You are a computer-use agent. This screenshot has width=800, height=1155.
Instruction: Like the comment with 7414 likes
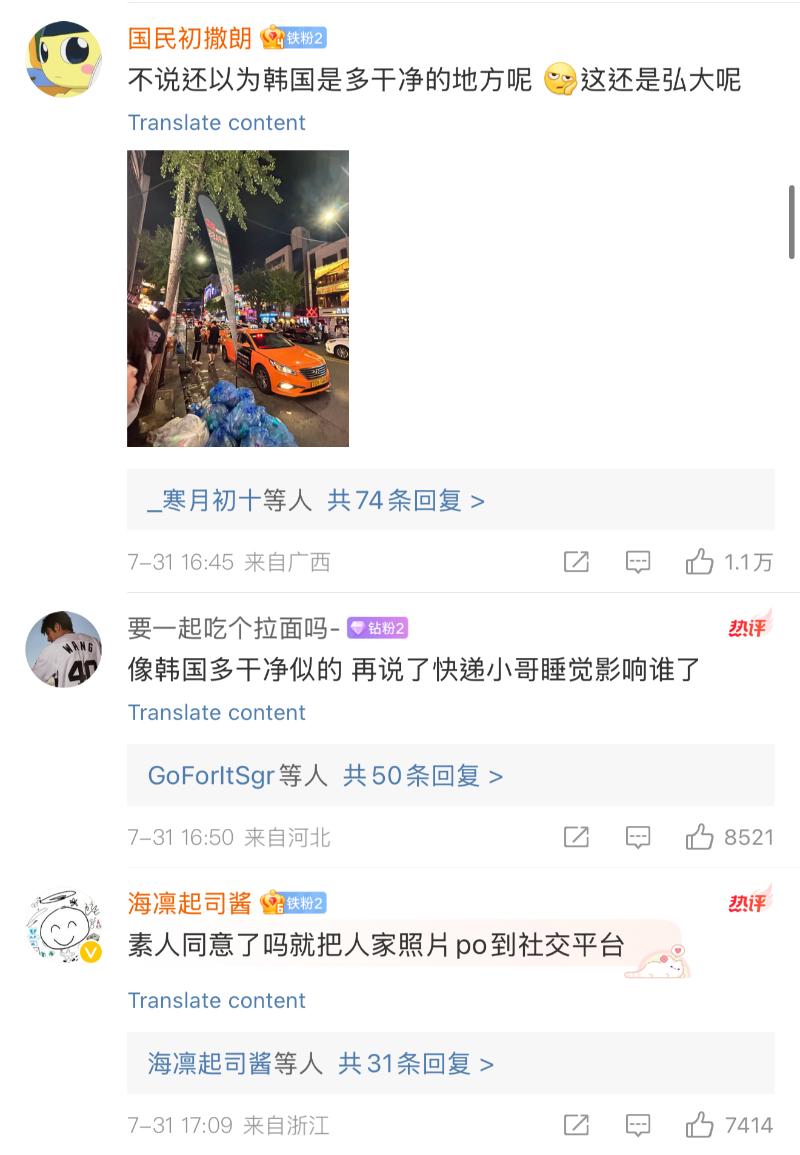click(x=700, y=1125)
